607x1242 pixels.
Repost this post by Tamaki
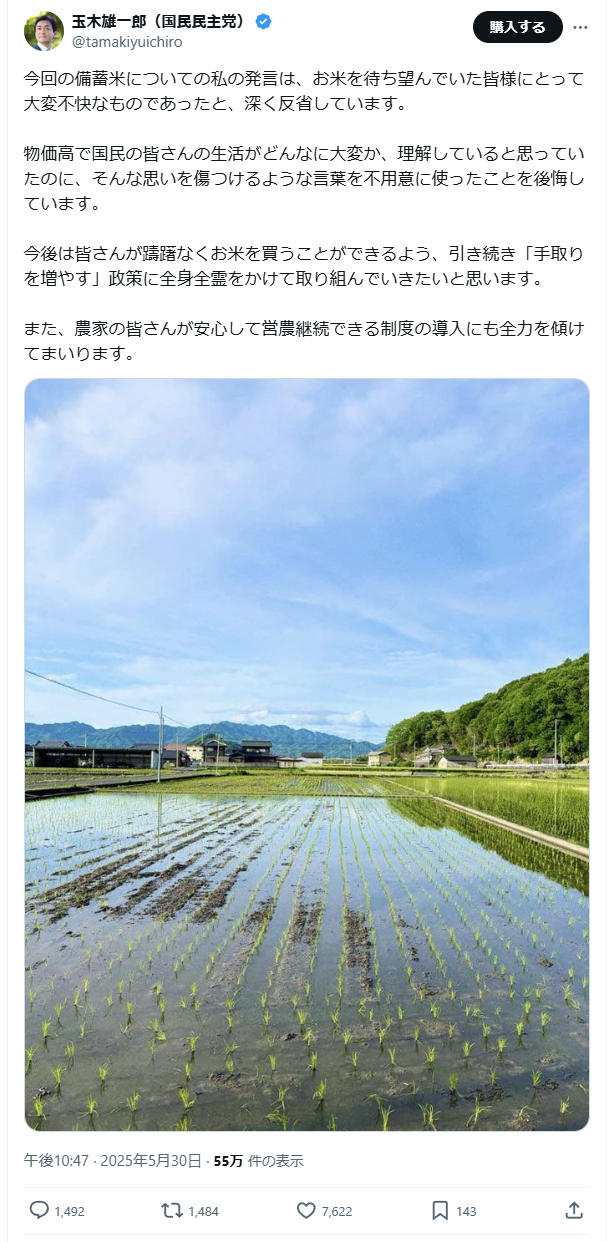tap(173, 1210)
